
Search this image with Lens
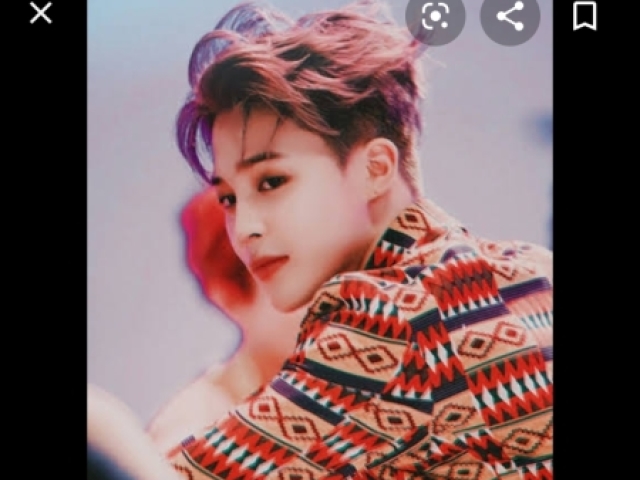point(435,15)
